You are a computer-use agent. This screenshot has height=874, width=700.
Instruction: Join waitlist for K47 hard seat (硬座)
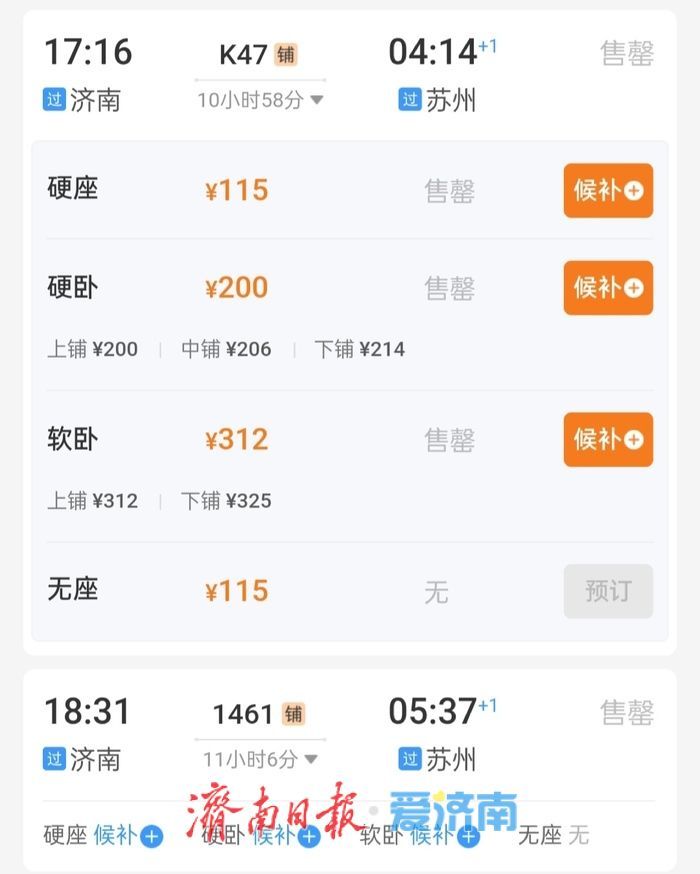(x=608, y=190)
